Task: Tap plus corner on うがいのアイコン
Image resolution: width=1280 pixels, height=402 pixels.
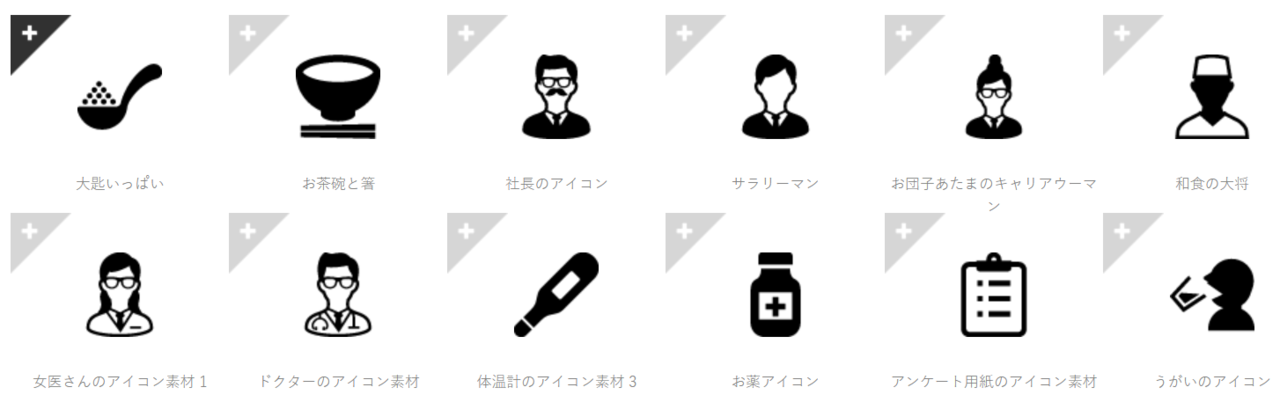Action: coord(1121,231)
